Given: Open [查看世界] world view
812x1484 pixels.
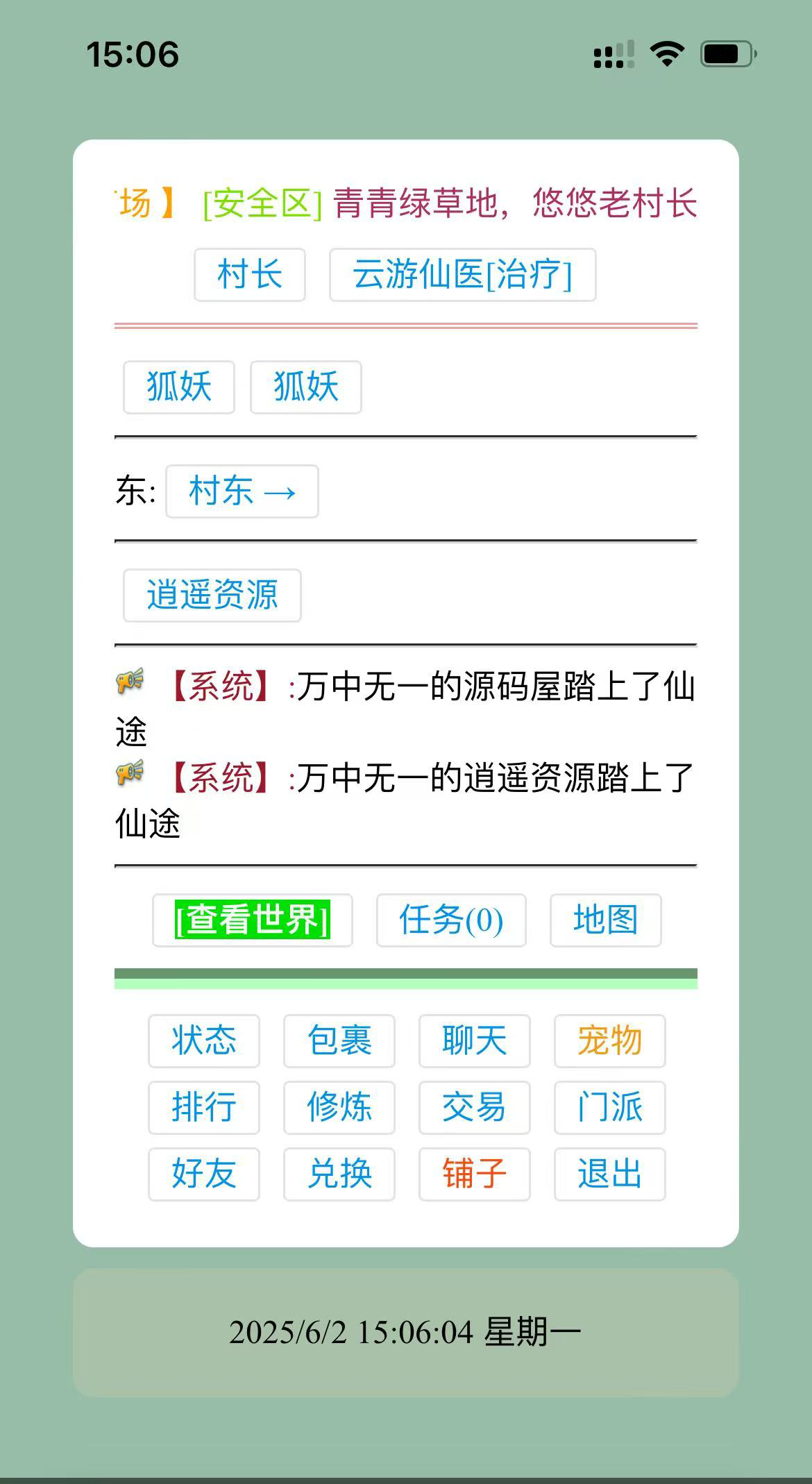Looking at the screenshot, I should click(252, 921).
